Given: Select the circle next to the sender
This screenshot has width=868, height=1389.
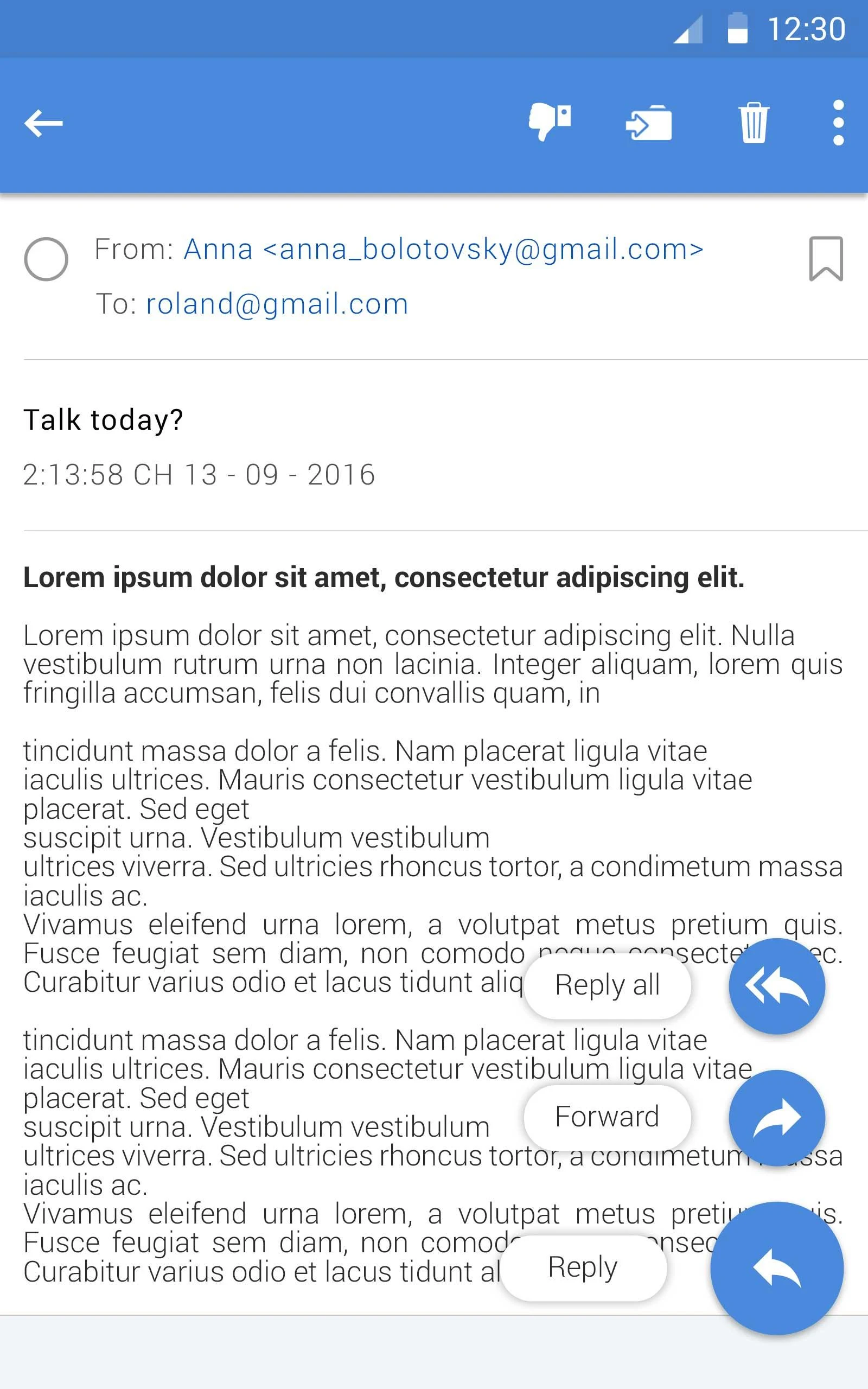Looking at the screenshot, I should (x=46, y=259).
